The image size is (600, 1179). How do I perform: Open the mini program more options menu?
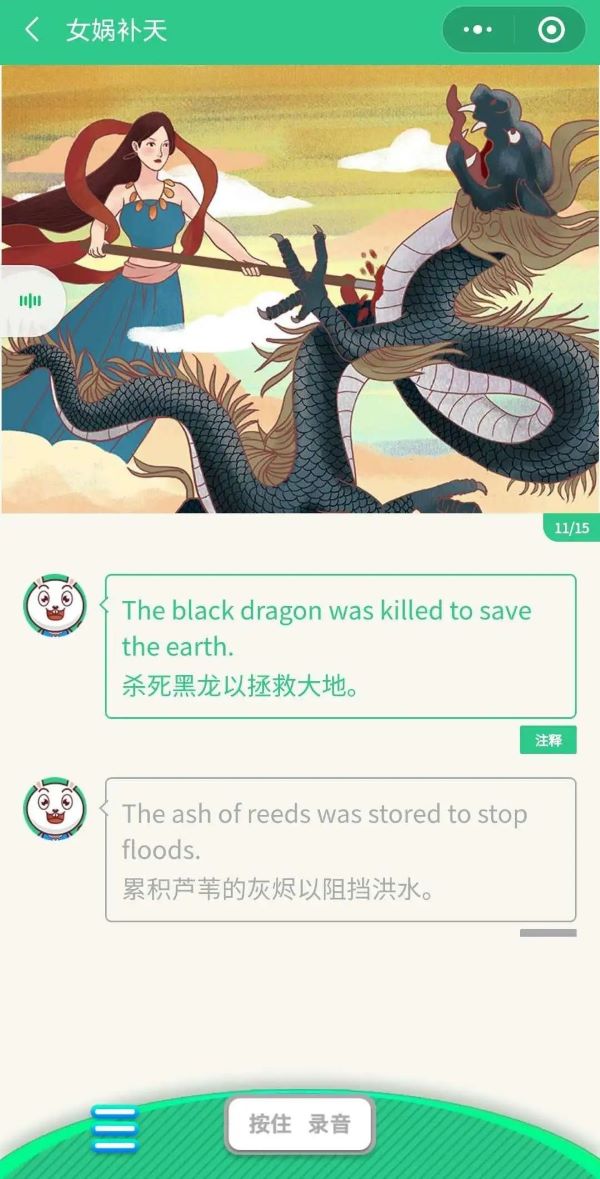477,30
